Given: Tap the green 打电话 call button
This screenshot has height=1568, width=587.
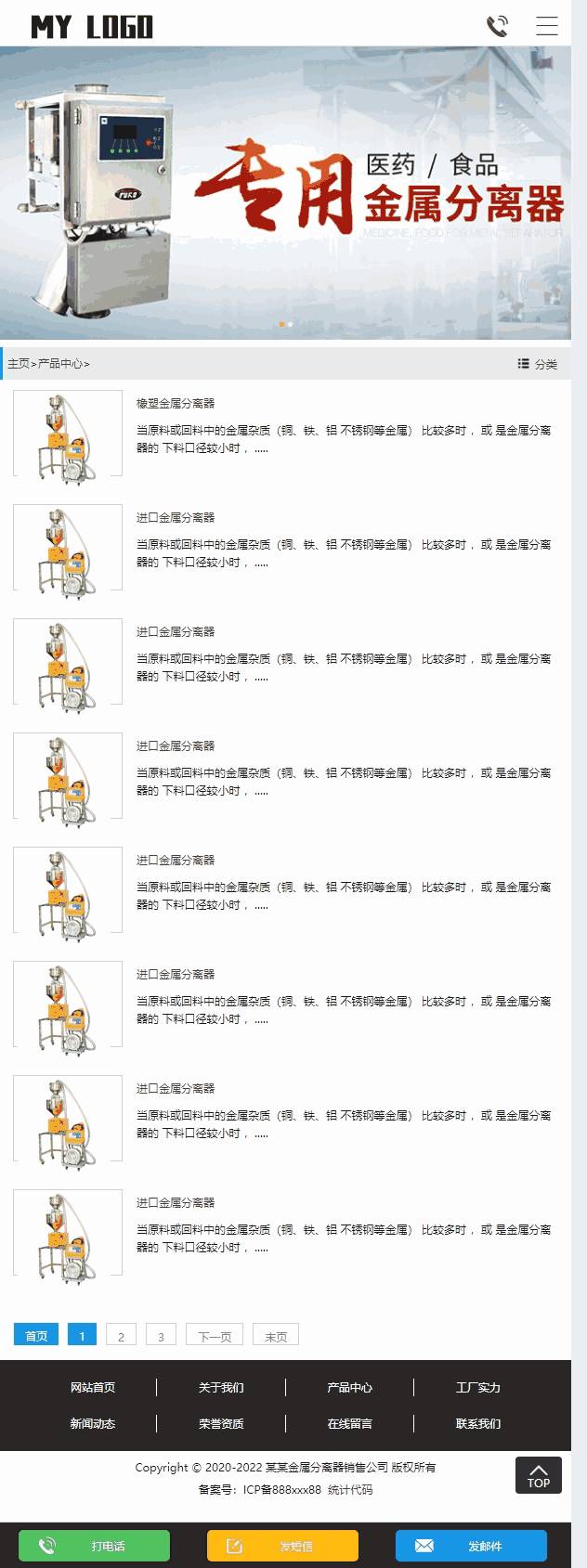Looking at the screenshot, I should [94, 1546].
